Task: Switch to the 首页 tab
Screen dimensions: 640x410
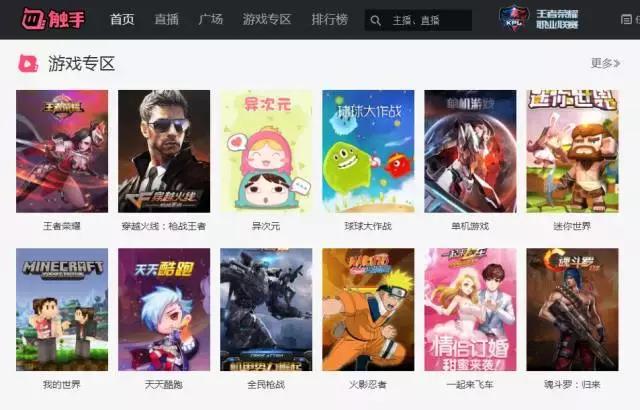Action: tap(122, 19)
